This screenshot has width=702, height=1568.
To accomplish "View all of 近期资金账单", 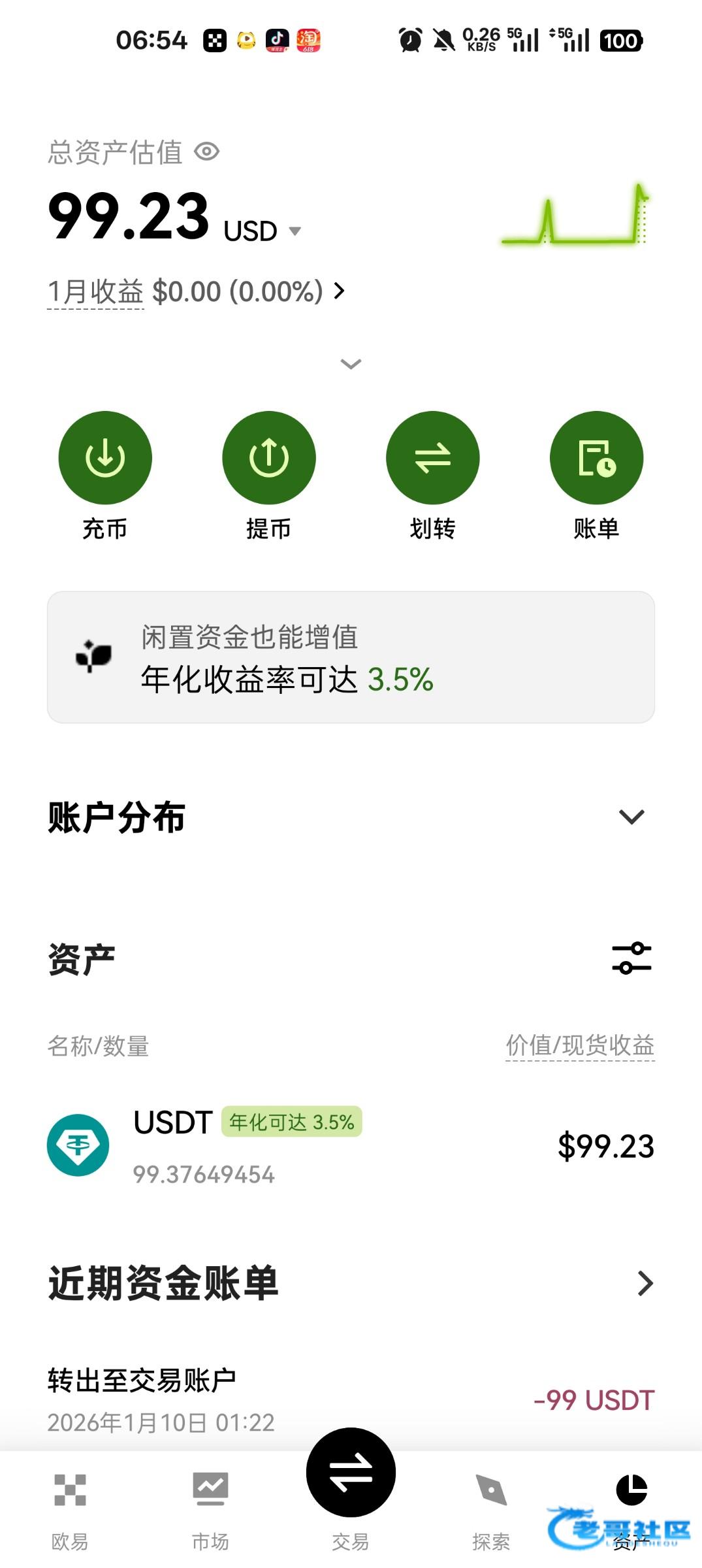I will (x=645, y=1283).
